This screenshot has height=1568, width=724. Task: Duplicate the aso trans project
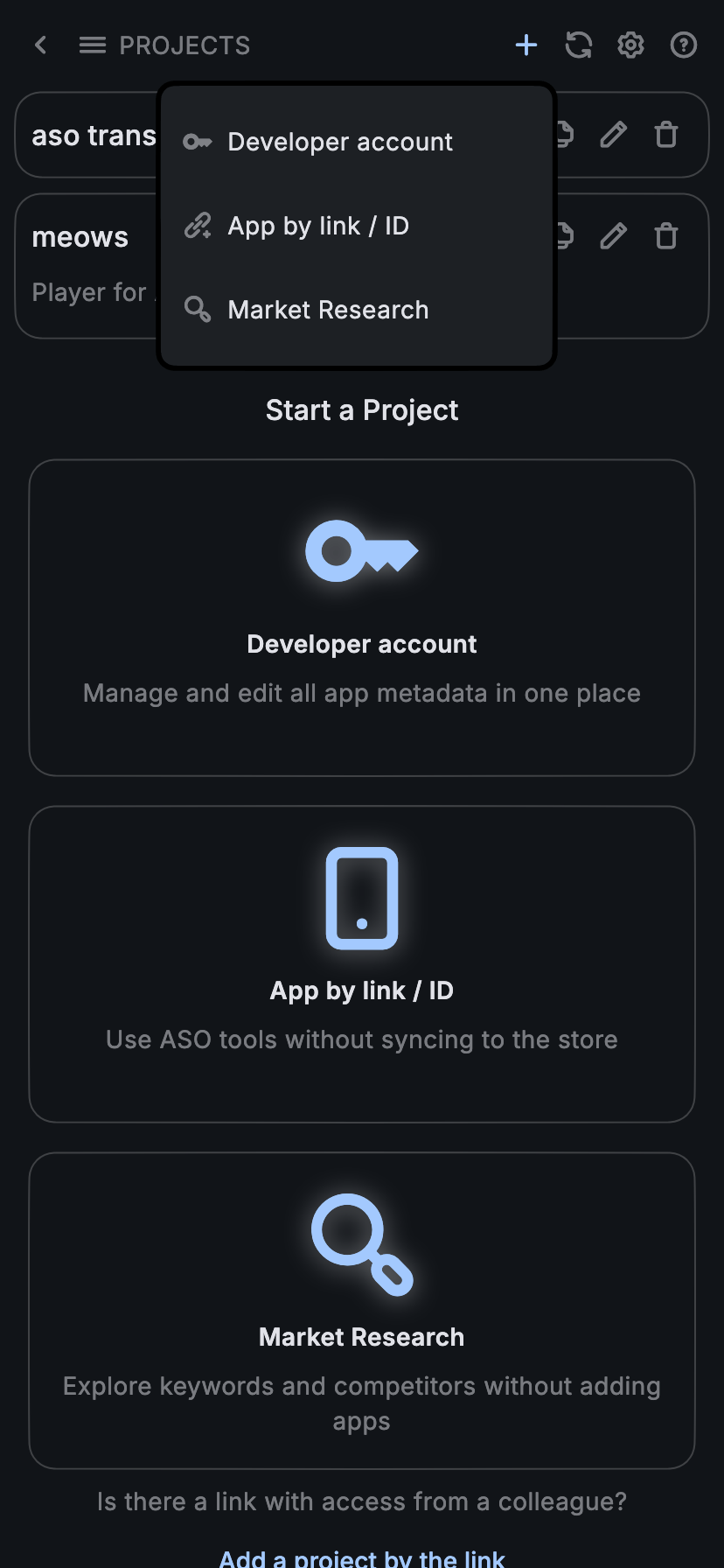tap(563, 134)
